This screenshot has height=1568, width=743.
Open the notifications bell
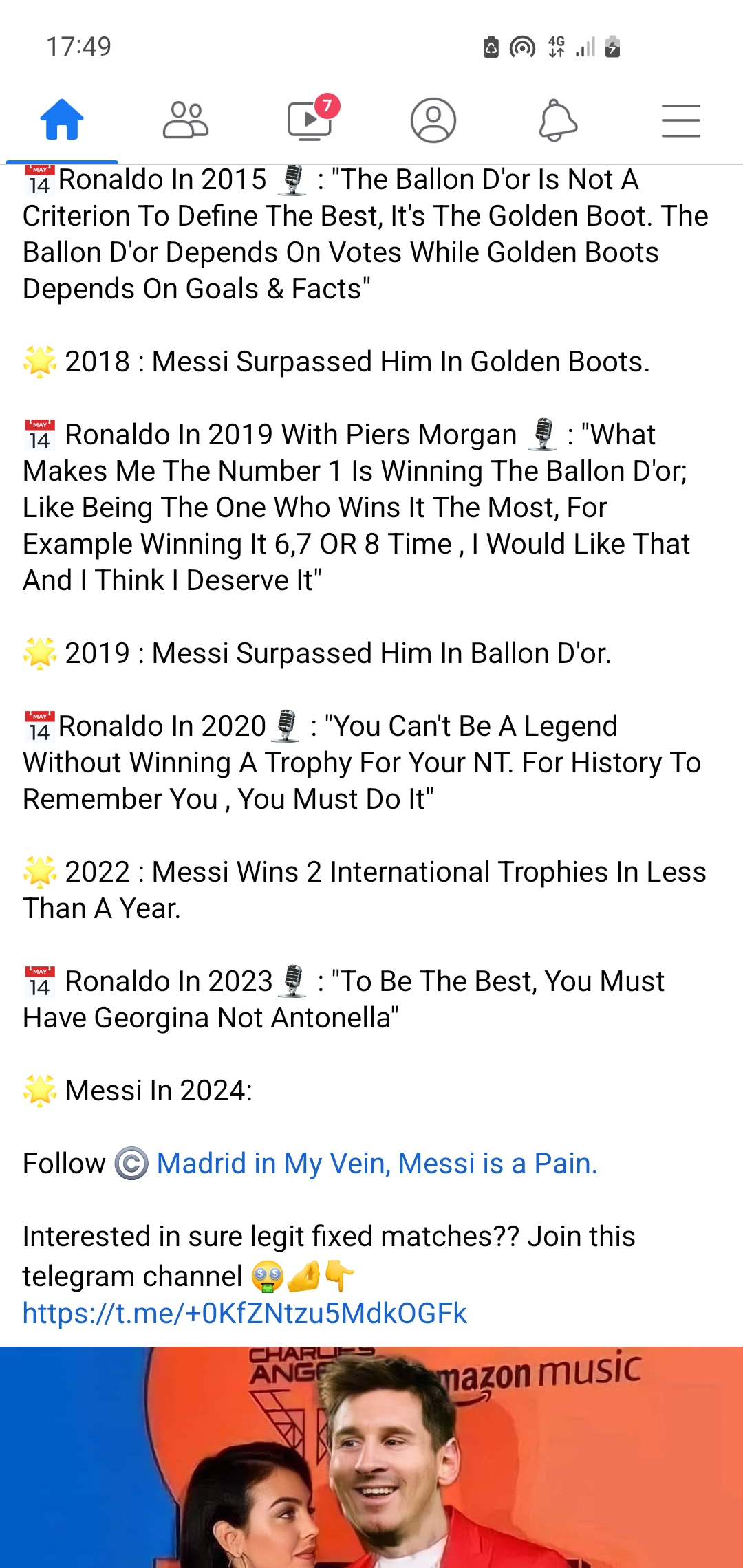pos(557,120)
